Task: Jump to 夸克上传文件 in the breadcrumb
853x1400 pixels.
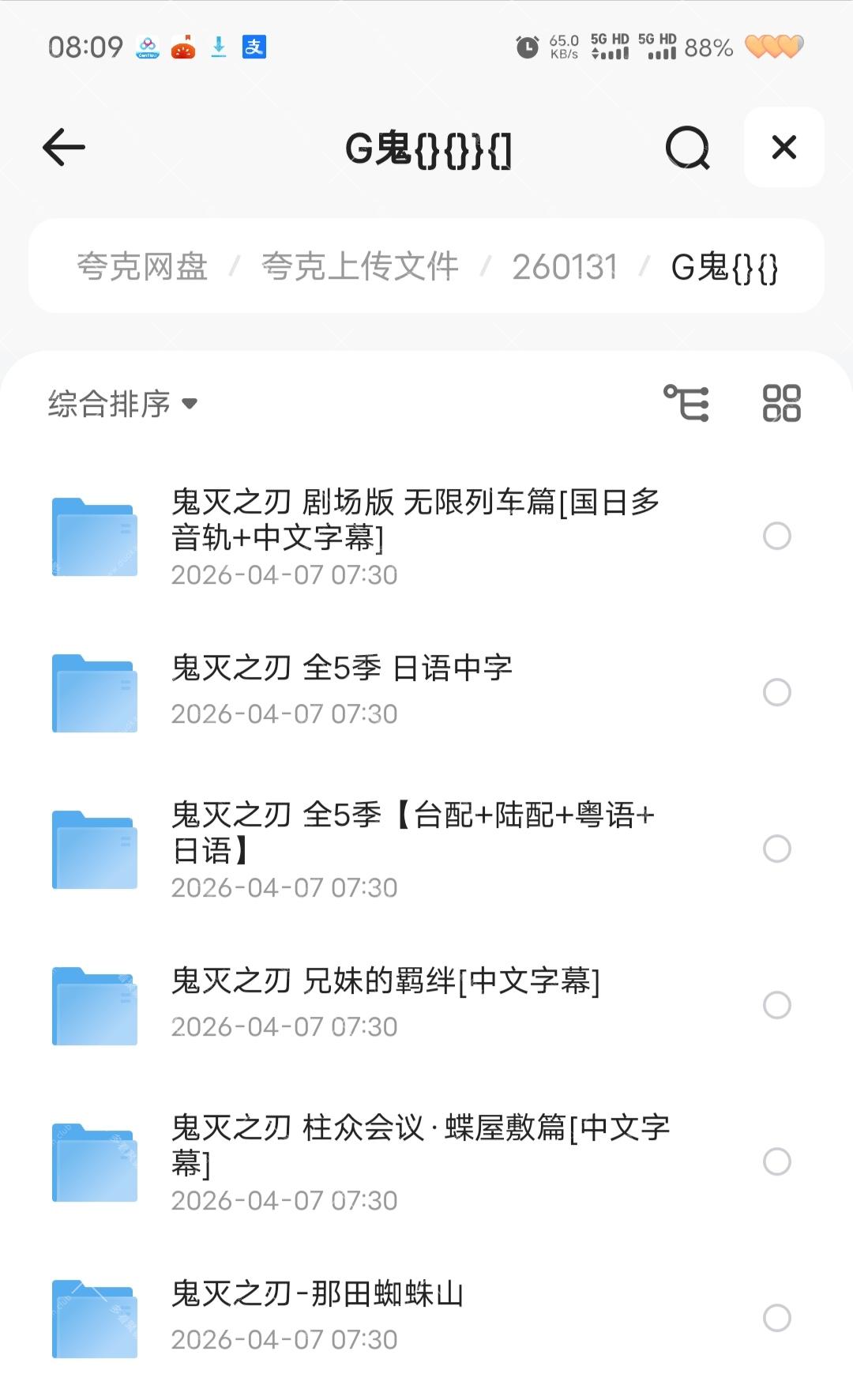Action: click(359, 266)
